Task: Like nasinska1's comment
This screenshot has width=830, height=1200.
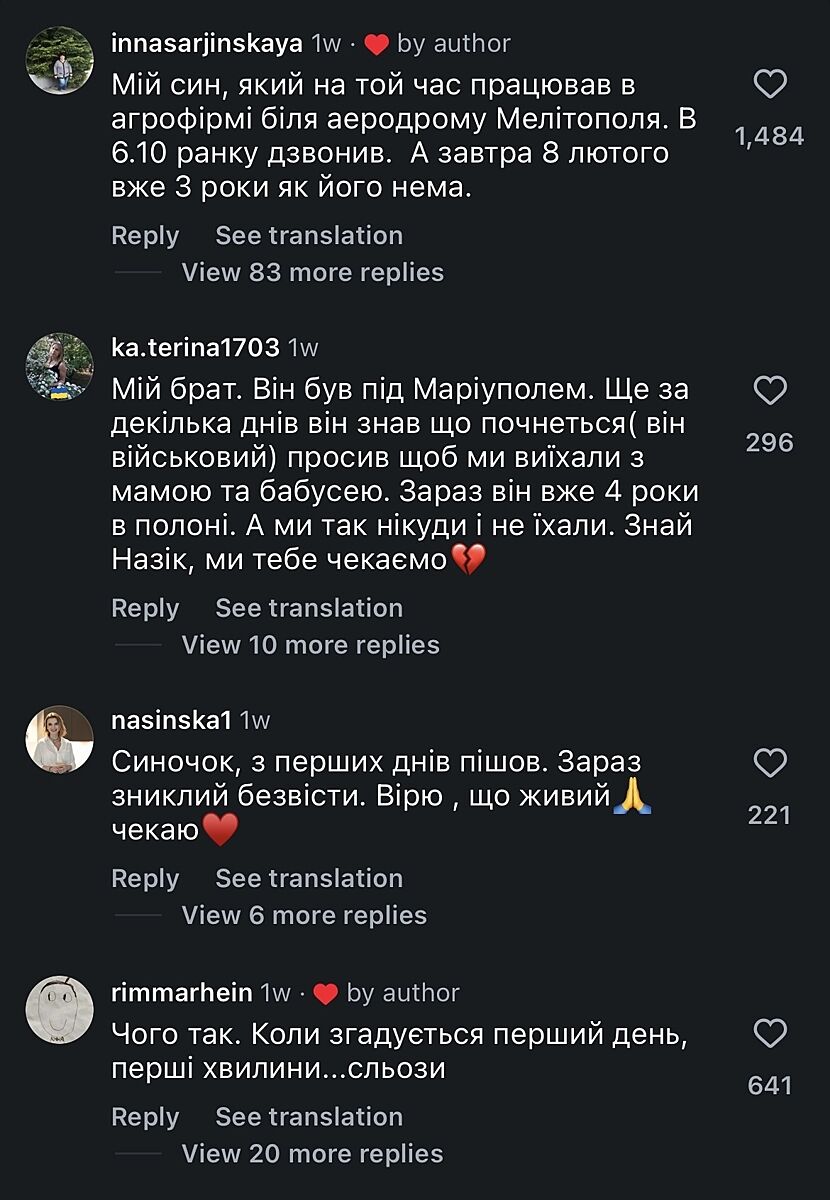Action: pyautogui.click(x=769, y=764)
